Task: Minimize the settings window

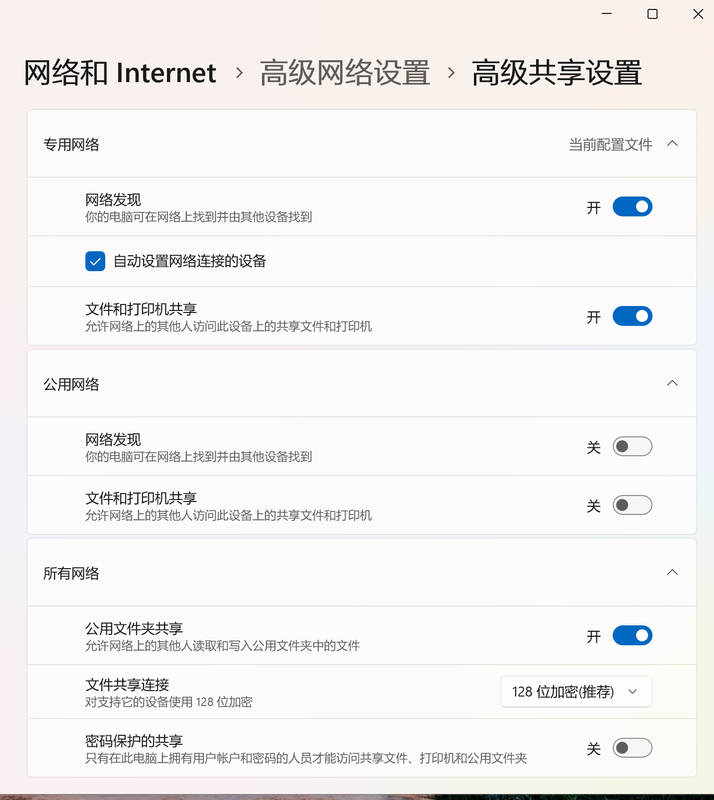Action: [x=606, y=14]
